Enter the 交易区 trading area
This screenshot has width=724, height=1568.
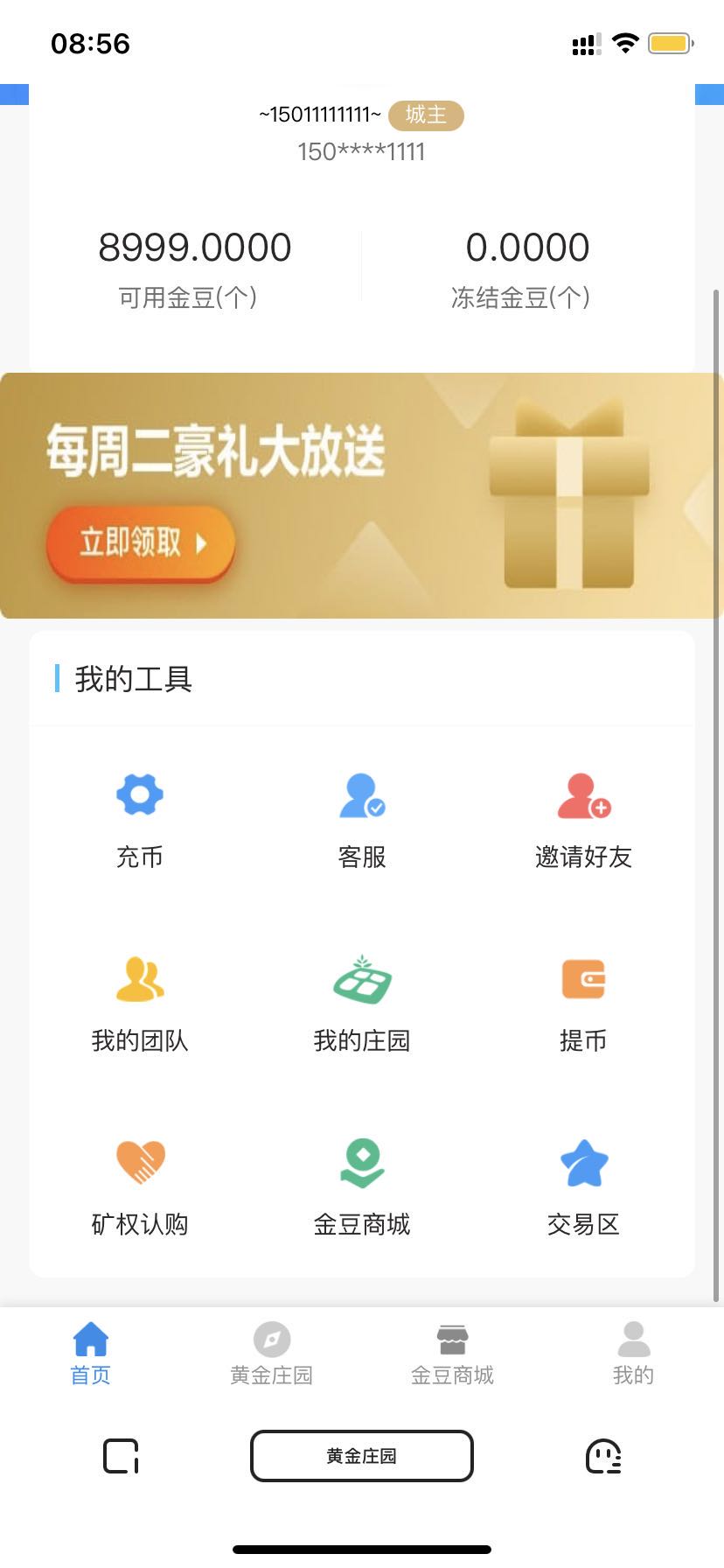pyautogui.click(x=583, y=1186)
